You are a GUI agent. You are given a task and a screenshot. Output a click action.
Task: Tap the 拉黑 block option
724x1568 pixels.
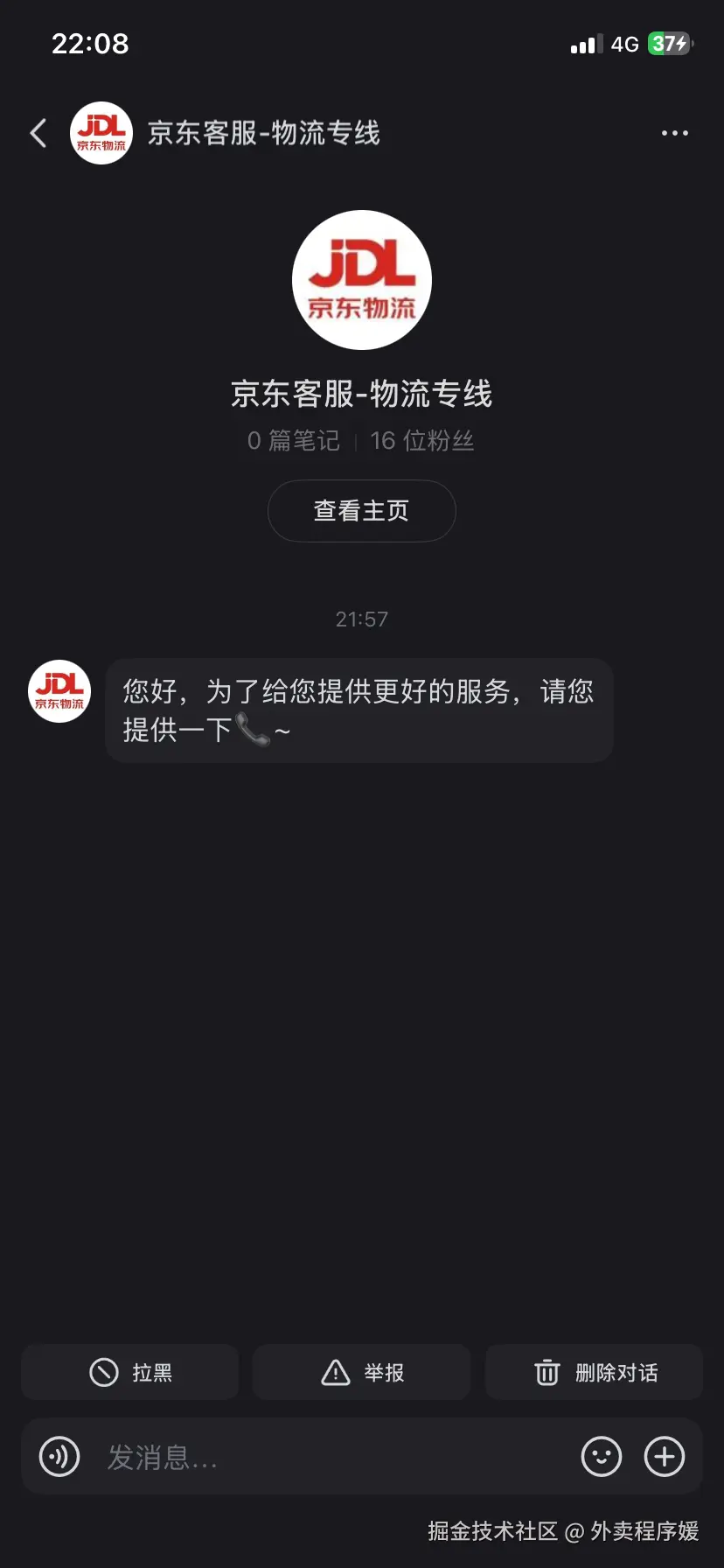pos(129,1372)
